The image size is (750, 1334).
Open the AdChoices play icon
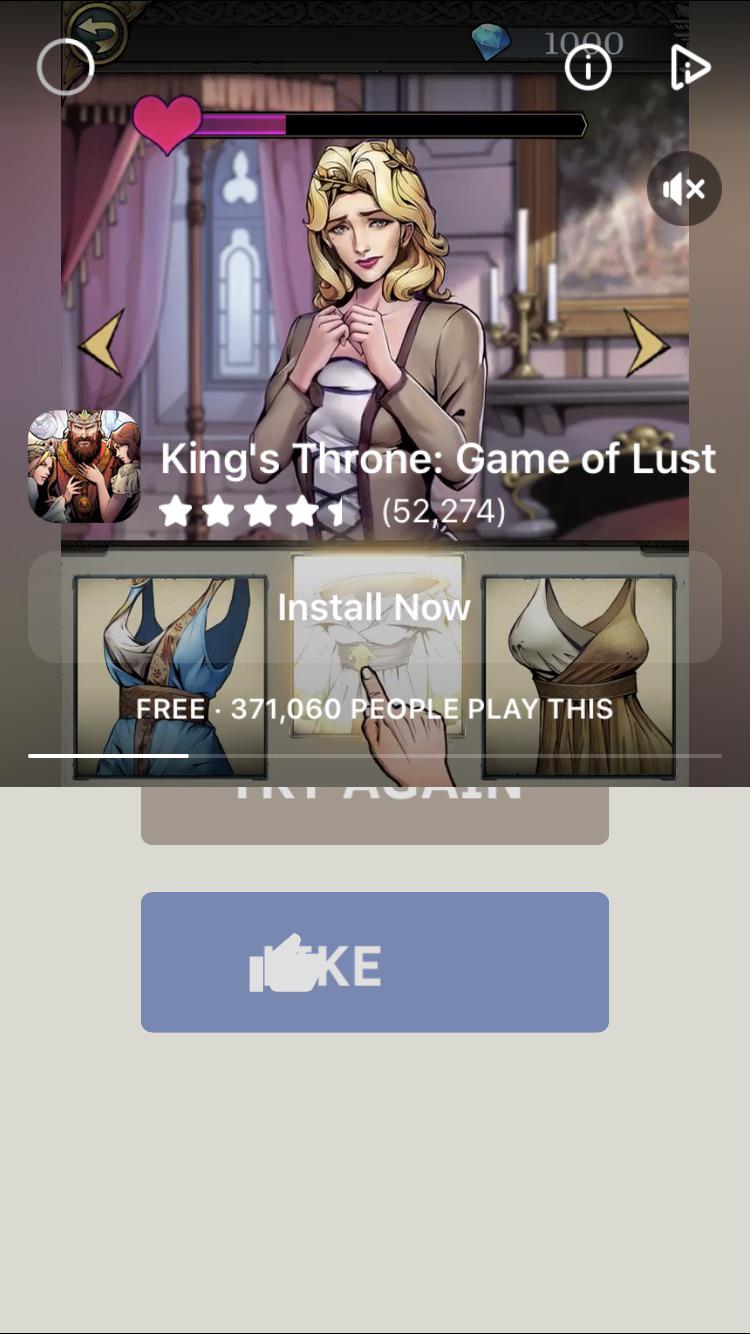click(690, 68)
